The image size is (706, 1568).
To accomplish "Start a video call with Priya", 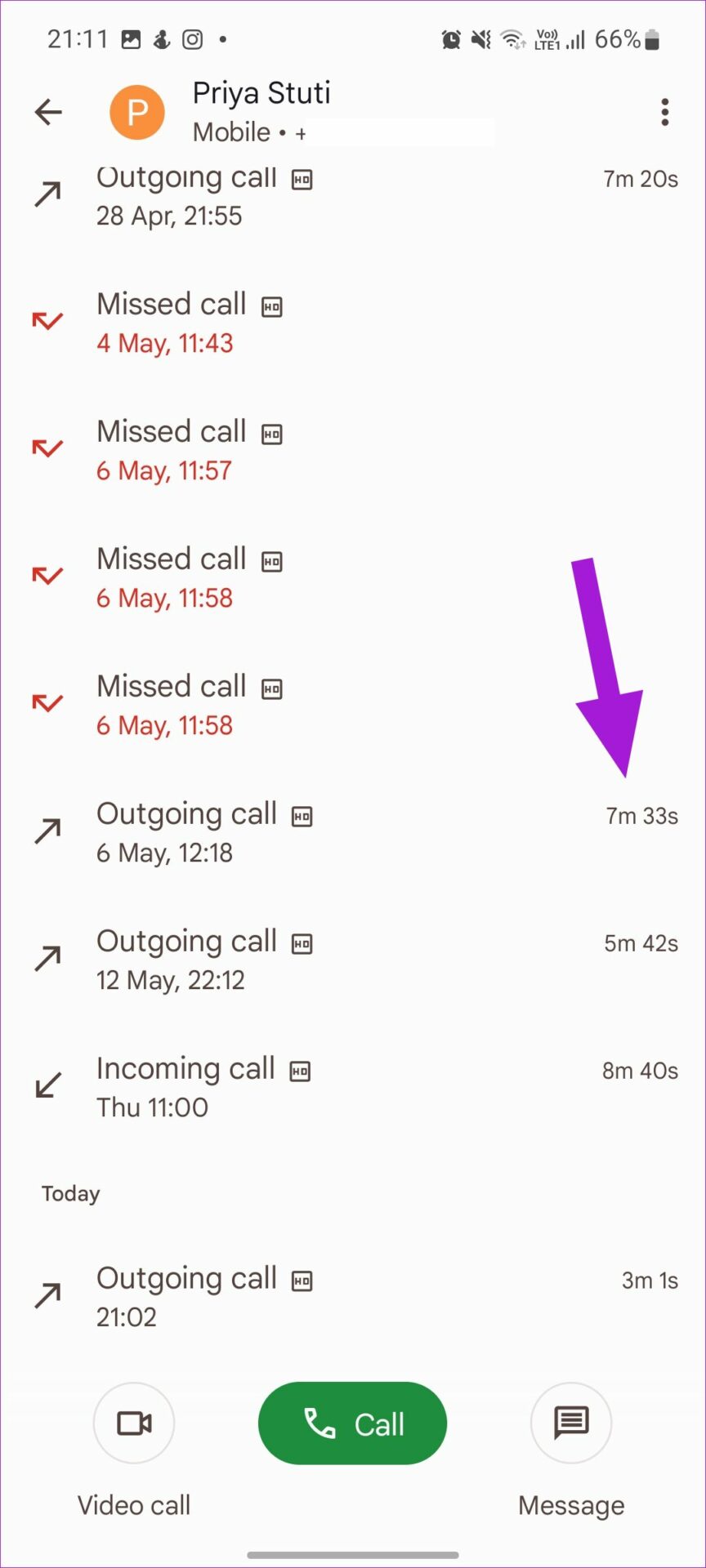I will [x=134, y=1423].
